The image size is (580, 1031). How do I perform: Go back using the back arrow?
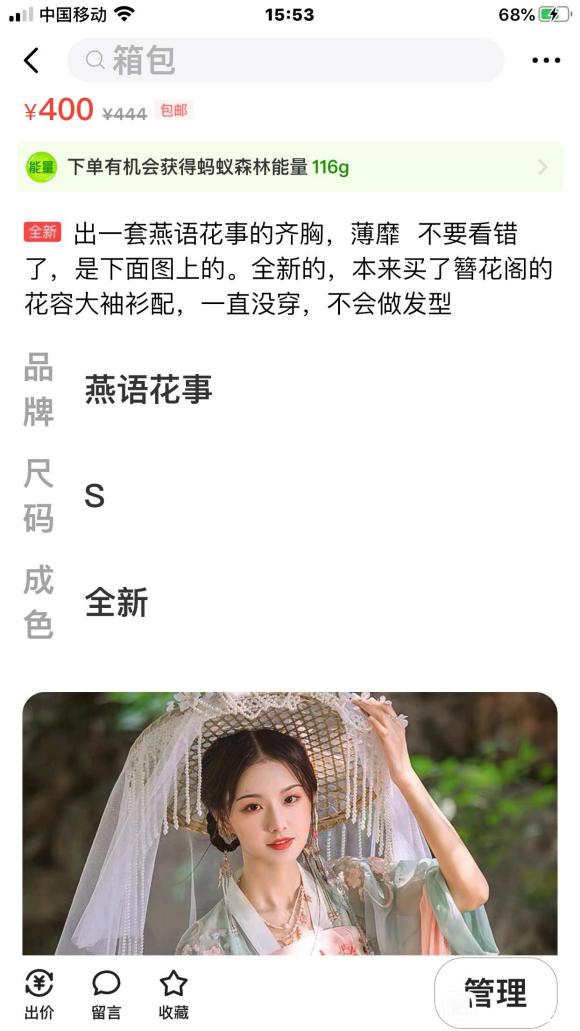click(31, 60)
